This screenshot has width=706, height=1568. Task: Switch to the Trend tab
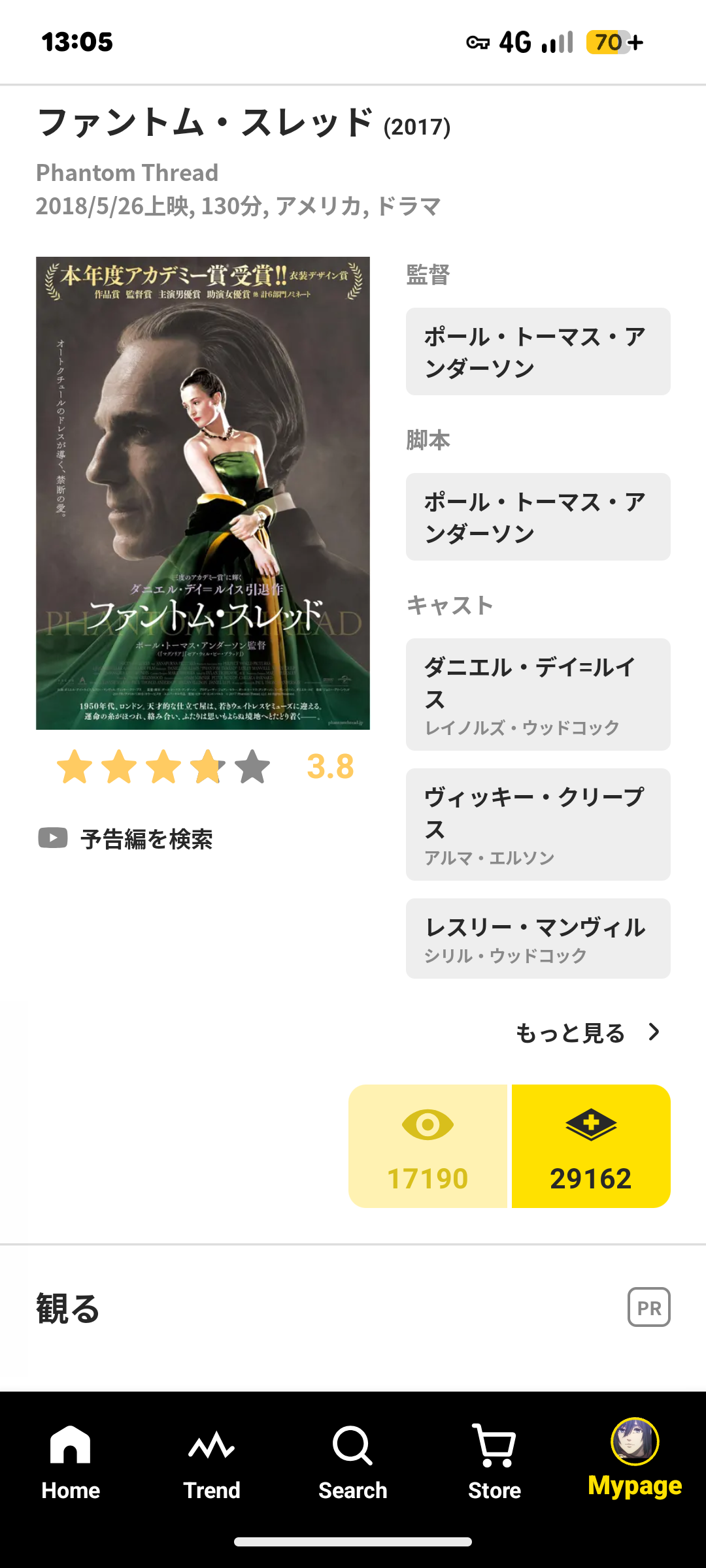click(x=212, y=1462)
